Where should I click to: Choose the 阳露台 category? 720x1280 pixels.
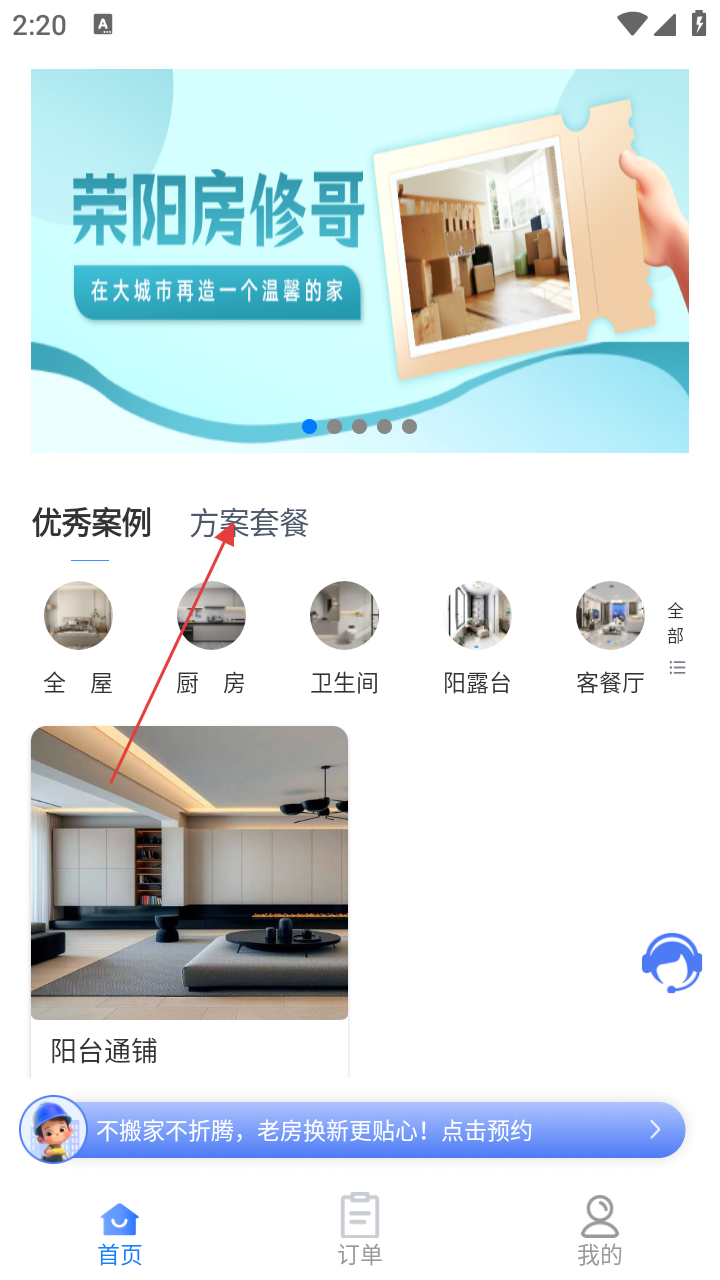[x=477, y=638]
